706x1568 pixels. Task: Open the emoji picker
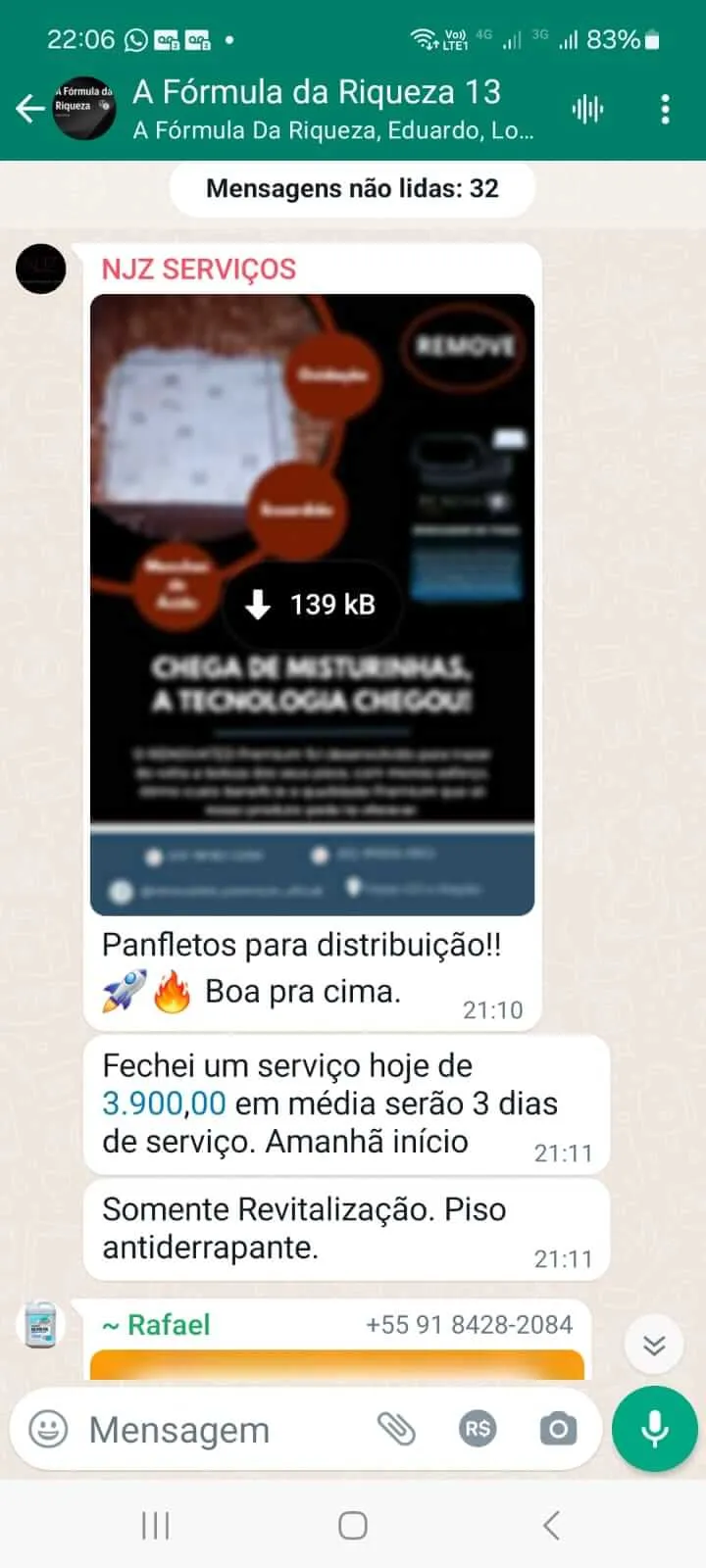[x=48, y=1430]
